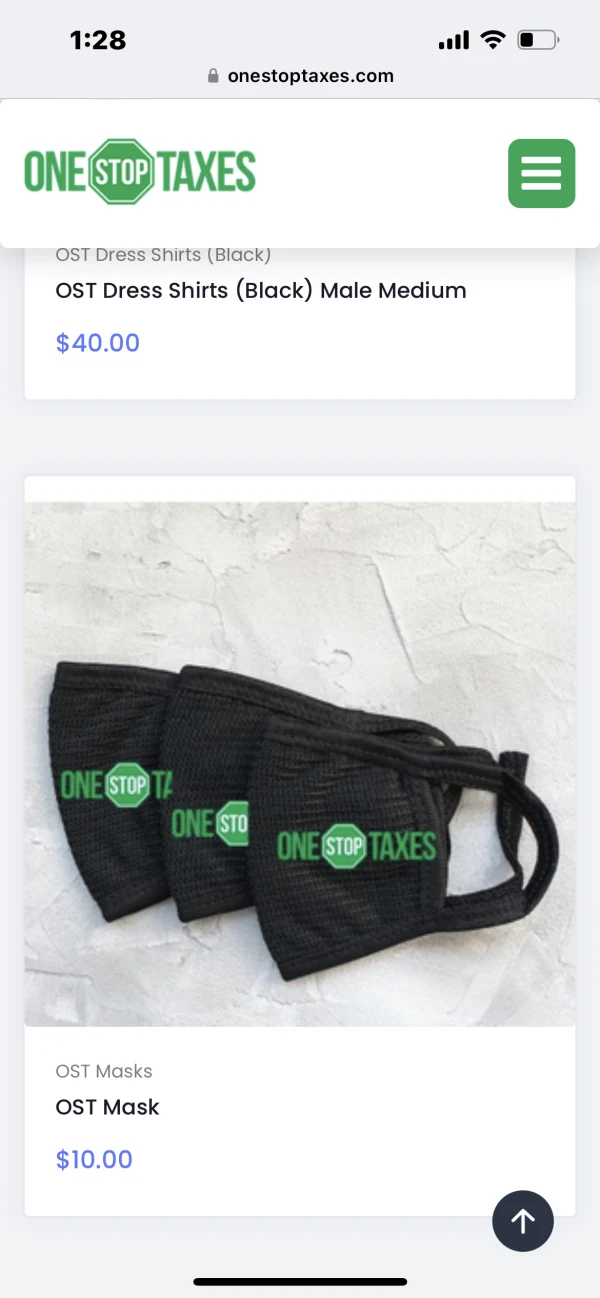Open the OST Mask product title

(107, 1107)
